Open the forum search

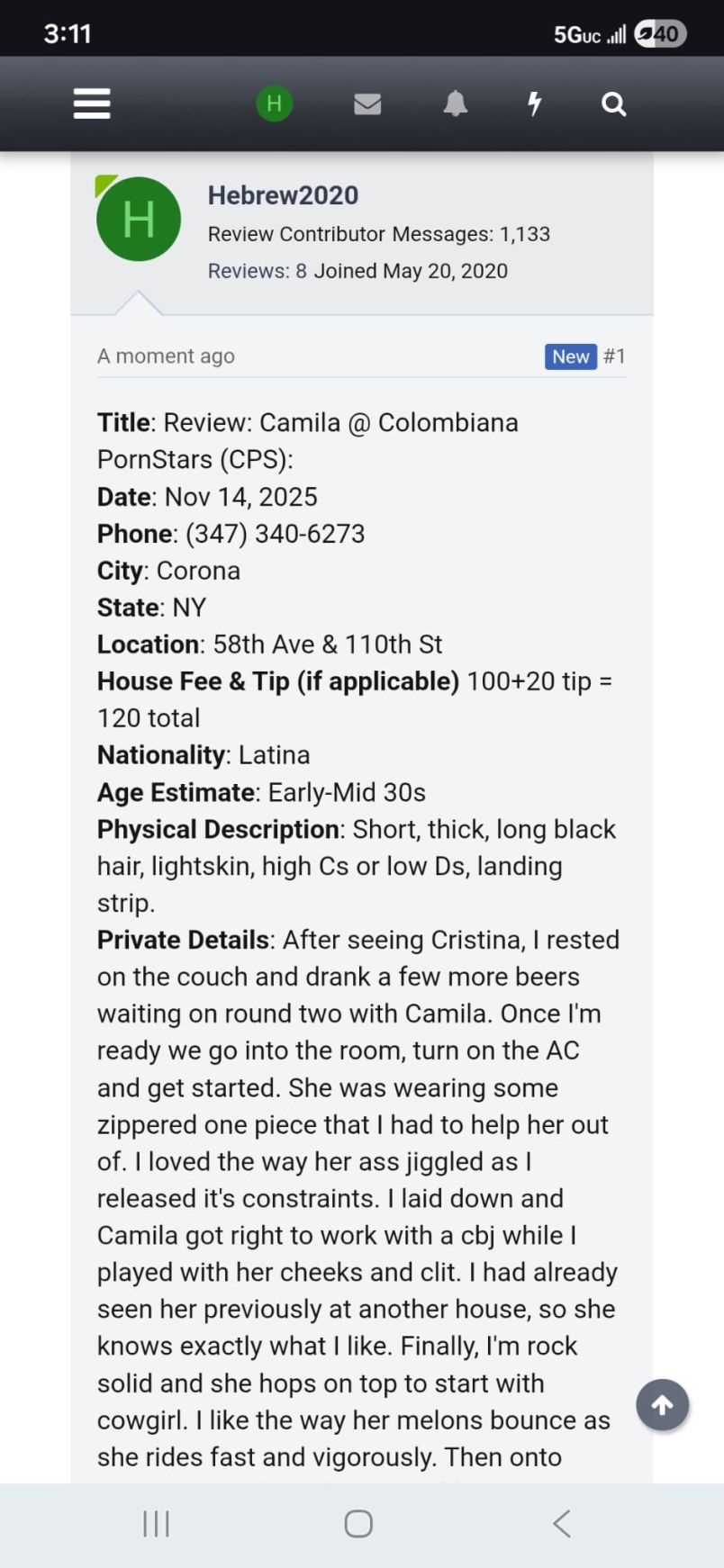point(613,104)
